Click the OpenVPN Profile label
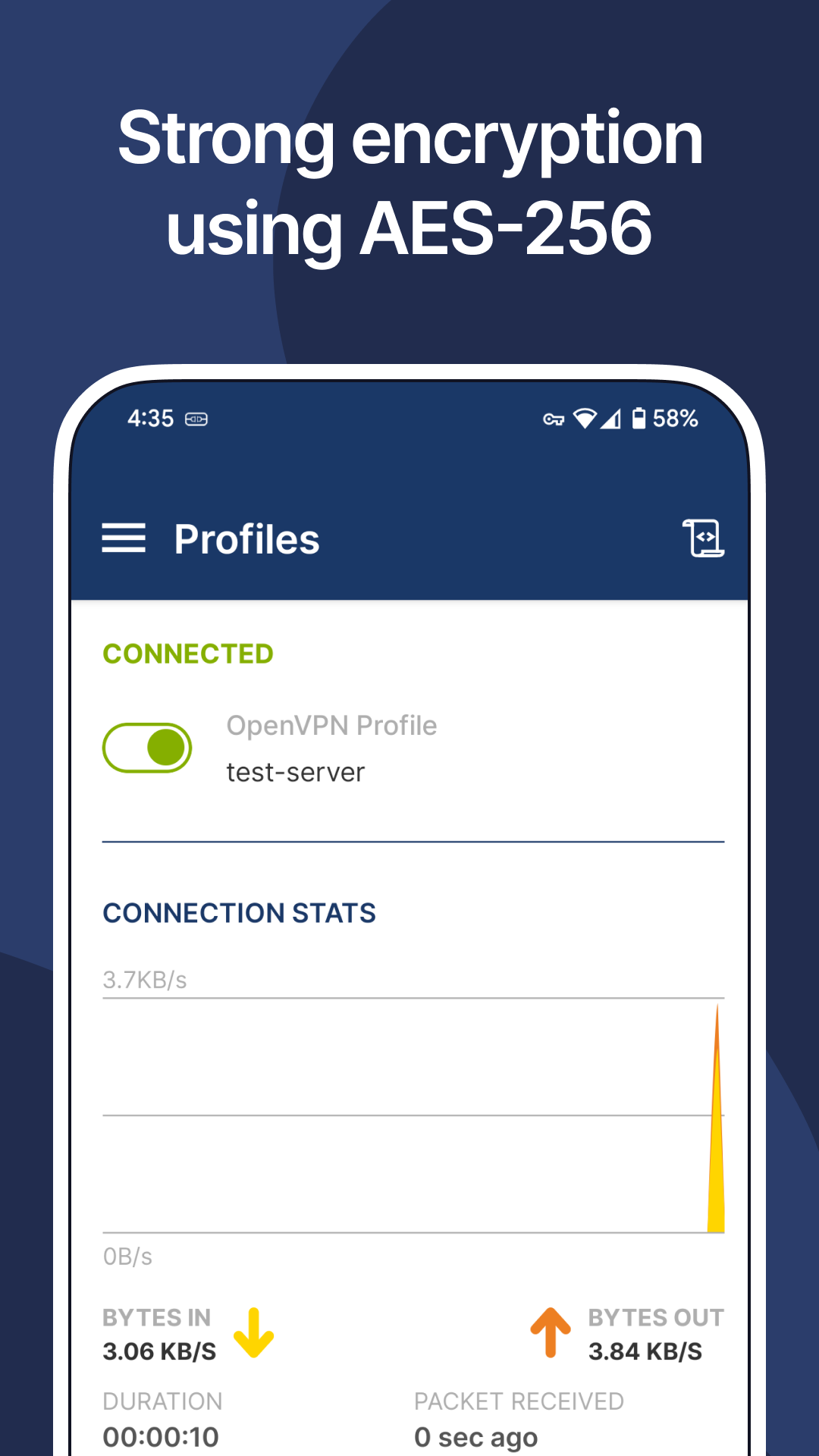The width and height of the screenshot is (819, 1456). (x=332, y=725)
